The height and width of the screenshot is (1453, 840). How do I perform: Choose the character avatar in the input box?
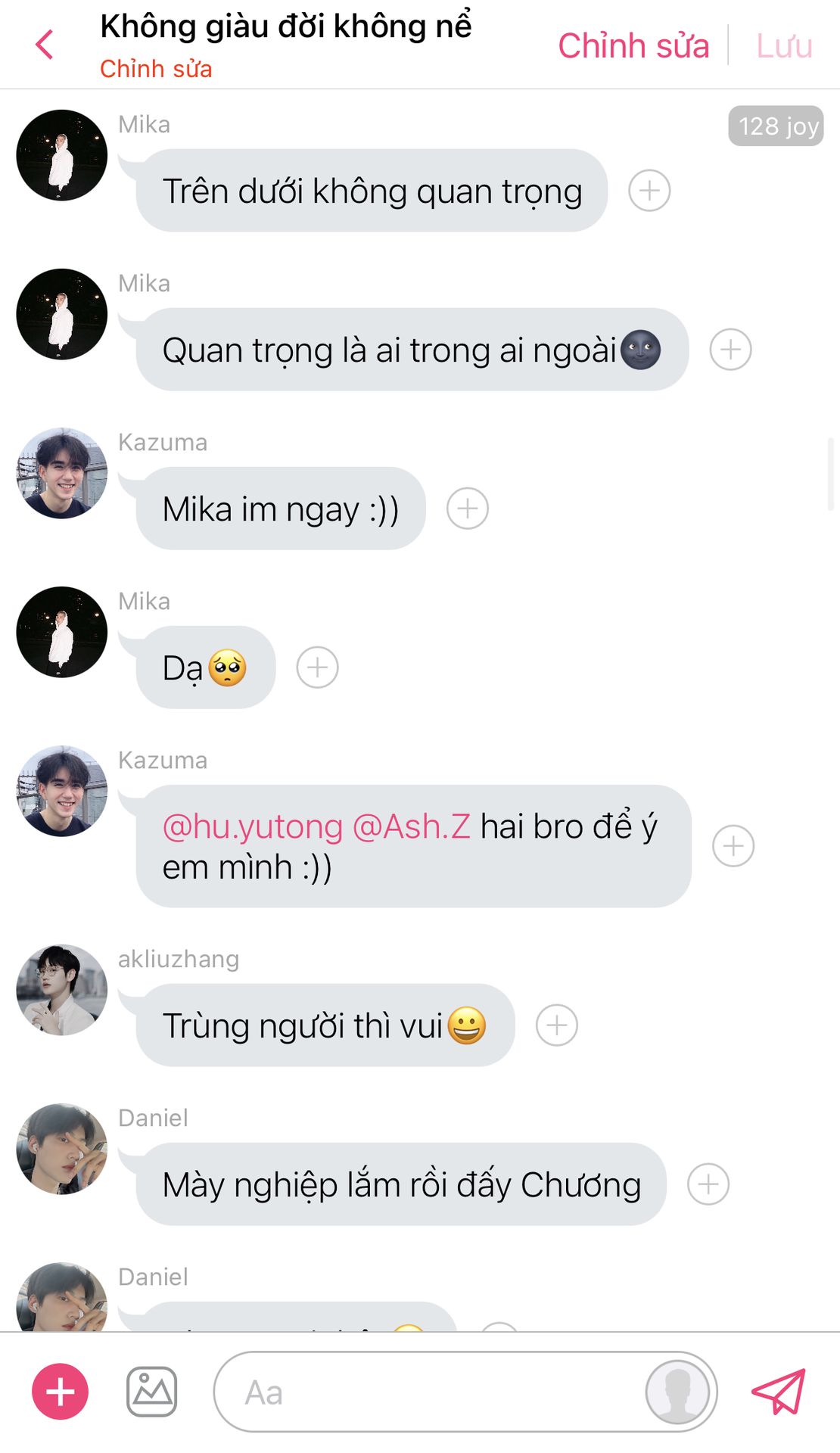[677, 1392]
